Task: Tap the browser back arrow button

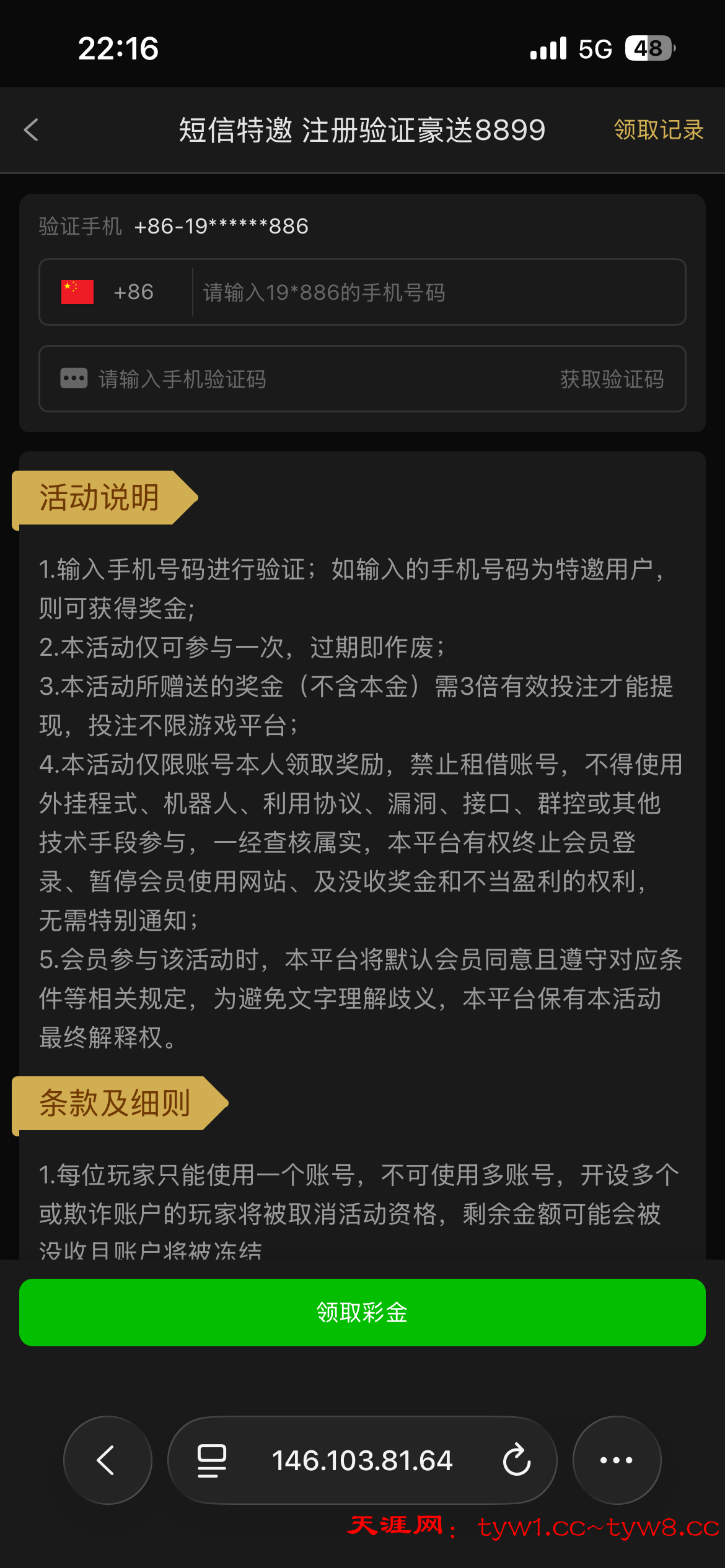Action: 107,1460
